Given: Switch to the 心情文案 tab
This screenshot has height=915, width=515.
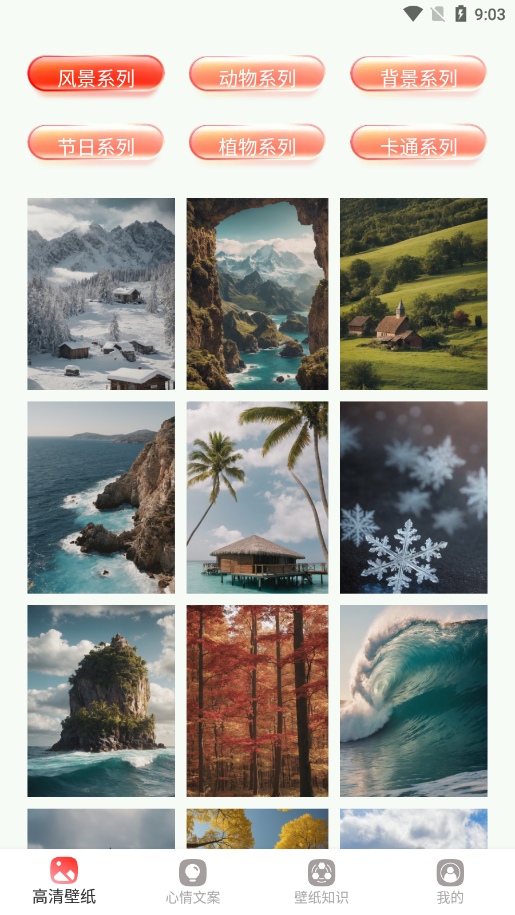Looking at the screenshot, I should click(193, 881).
